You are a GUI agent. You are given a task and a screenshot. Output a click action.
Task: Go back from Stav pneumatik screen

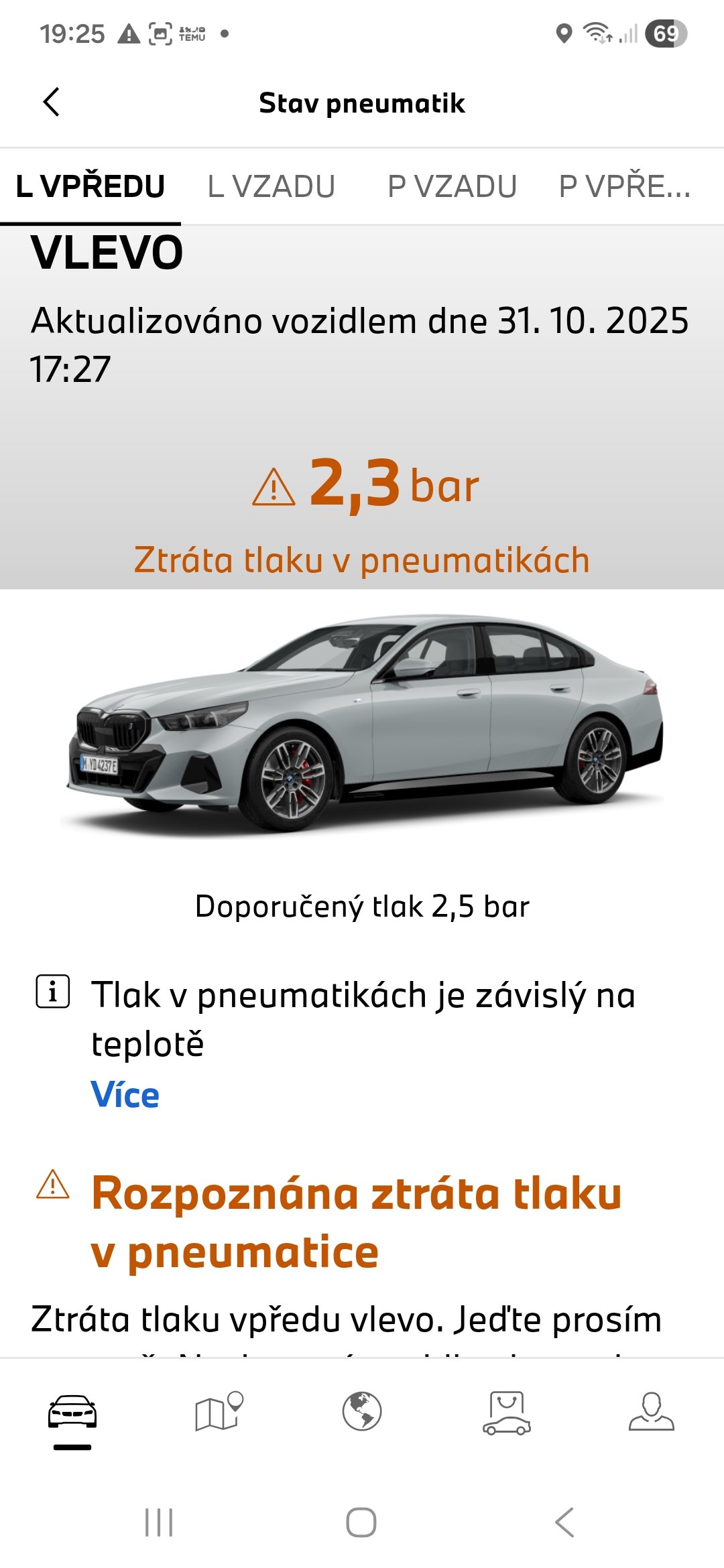click(52, 103)
